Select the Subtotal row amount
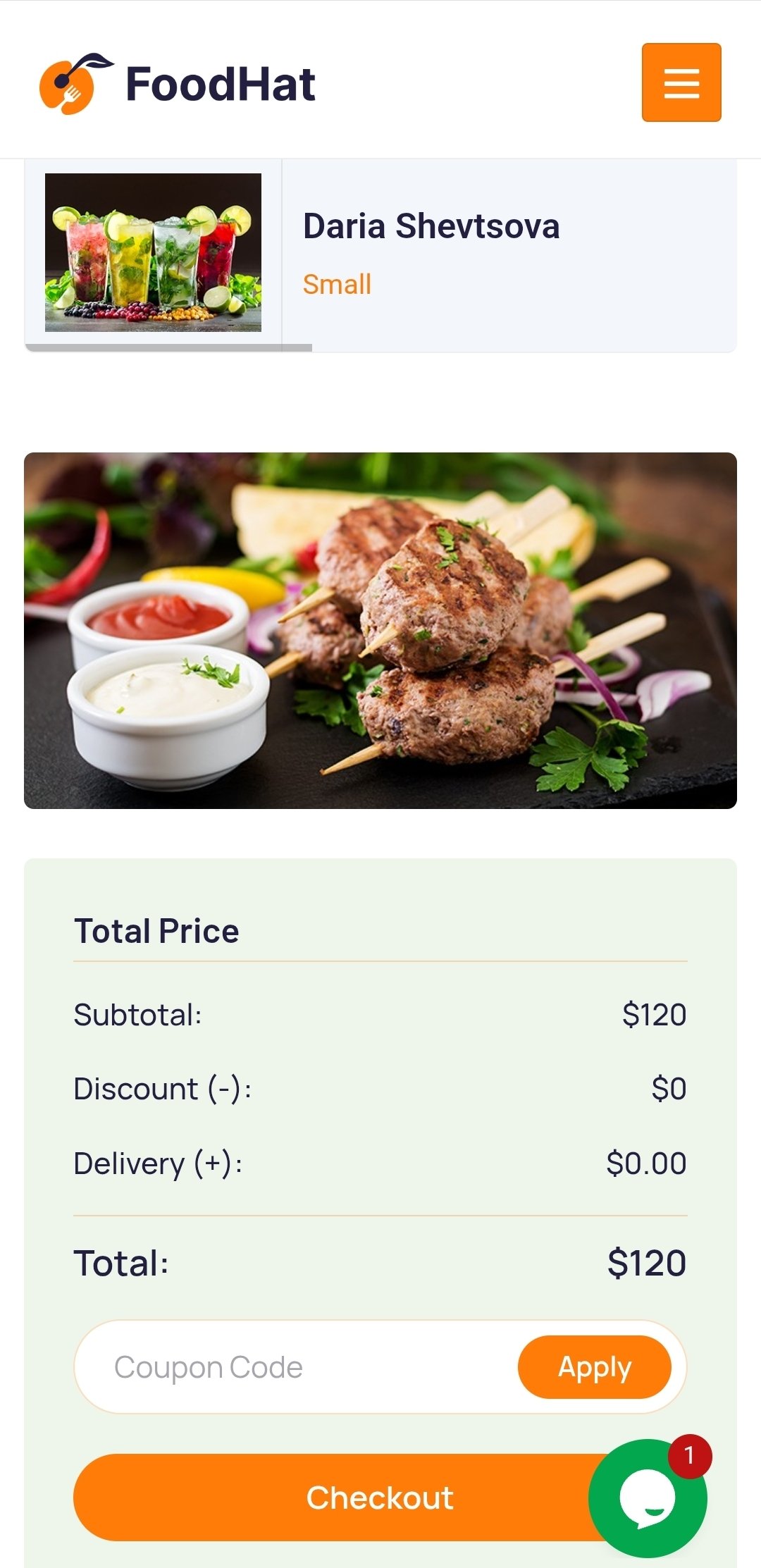Screen dimensions: 761x1568 click(x=654, y=1014)
